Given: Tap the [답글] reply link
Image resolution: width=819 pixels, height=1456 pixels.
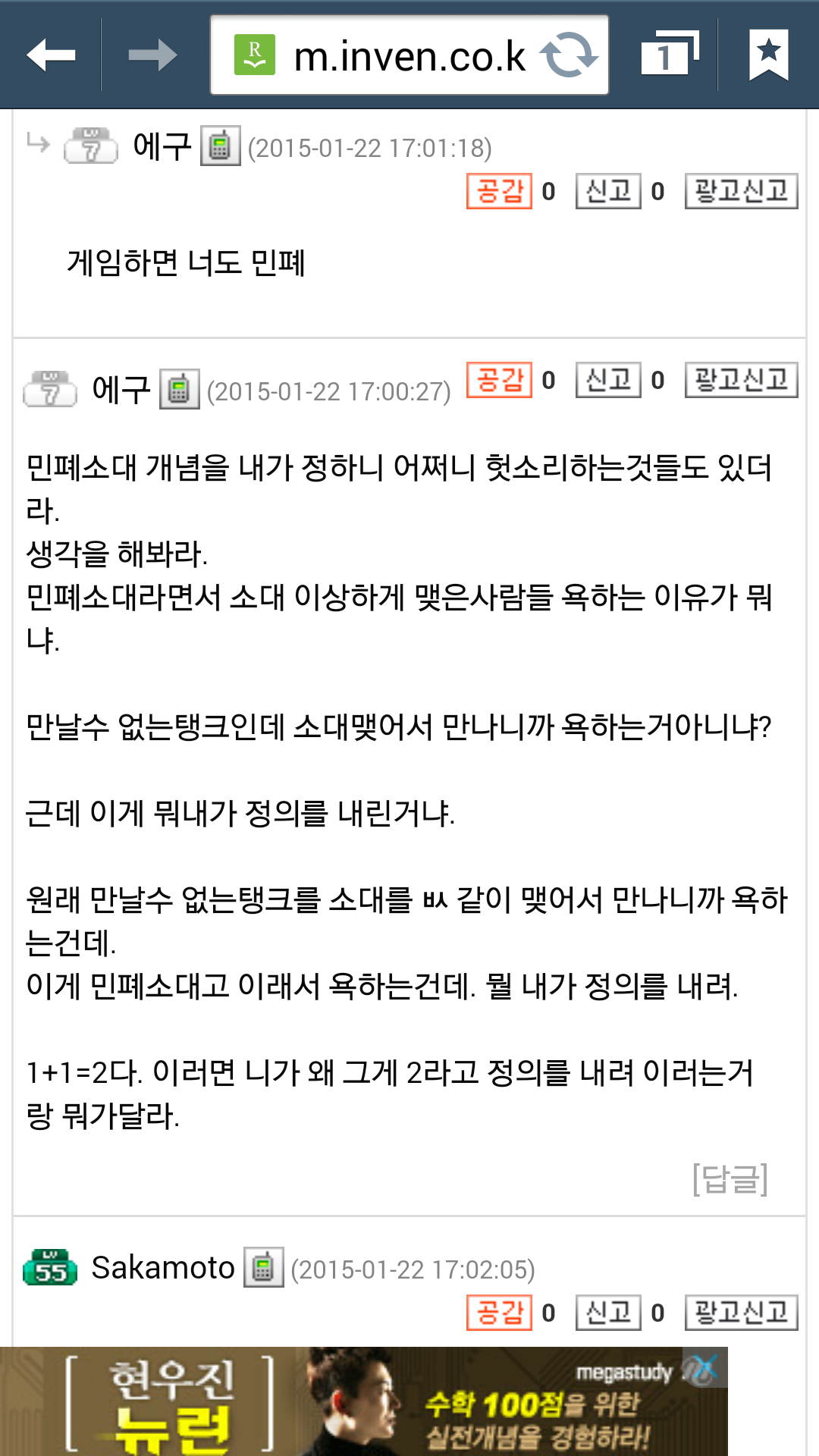Looking at the screenshot, I should point(730,1179).
